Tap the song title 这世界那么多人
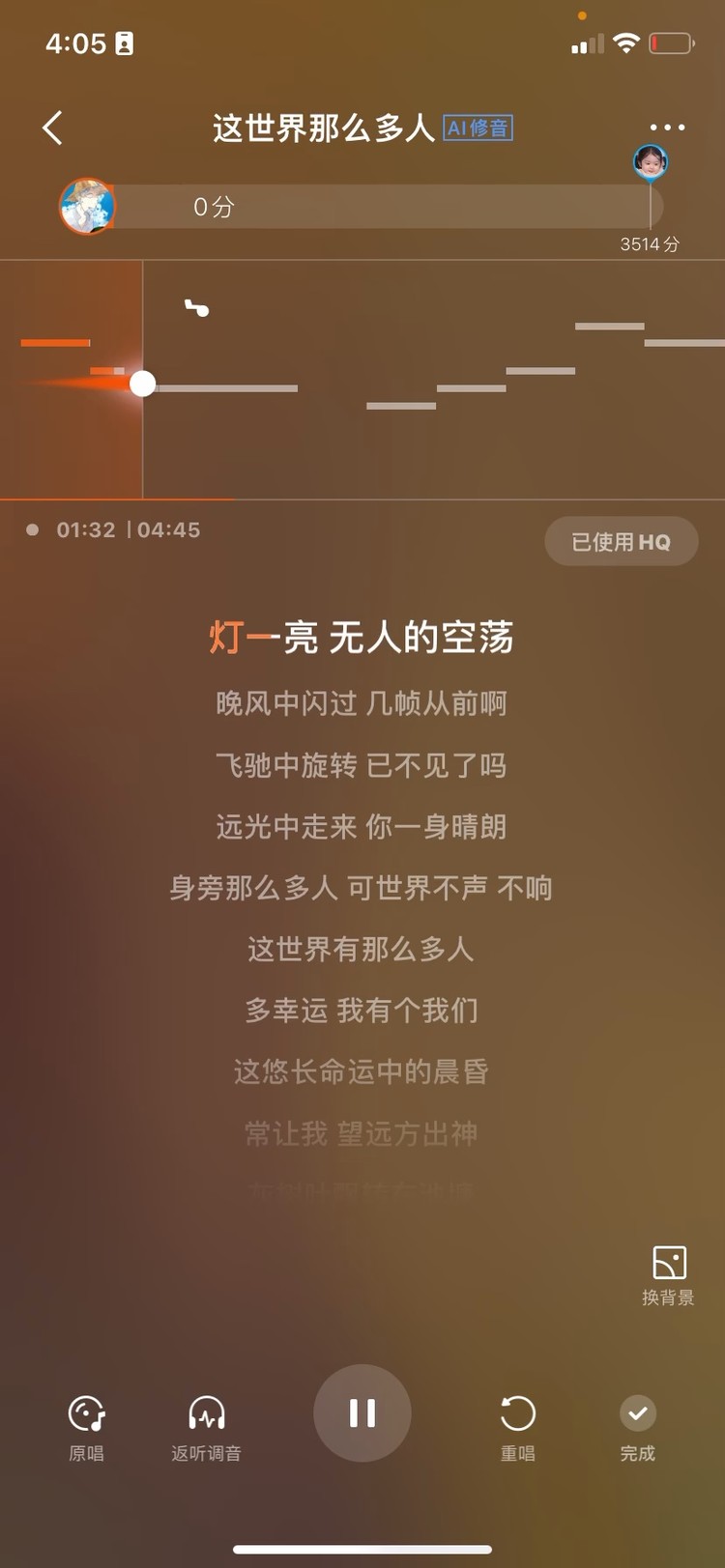 click(x=319, y=127)
